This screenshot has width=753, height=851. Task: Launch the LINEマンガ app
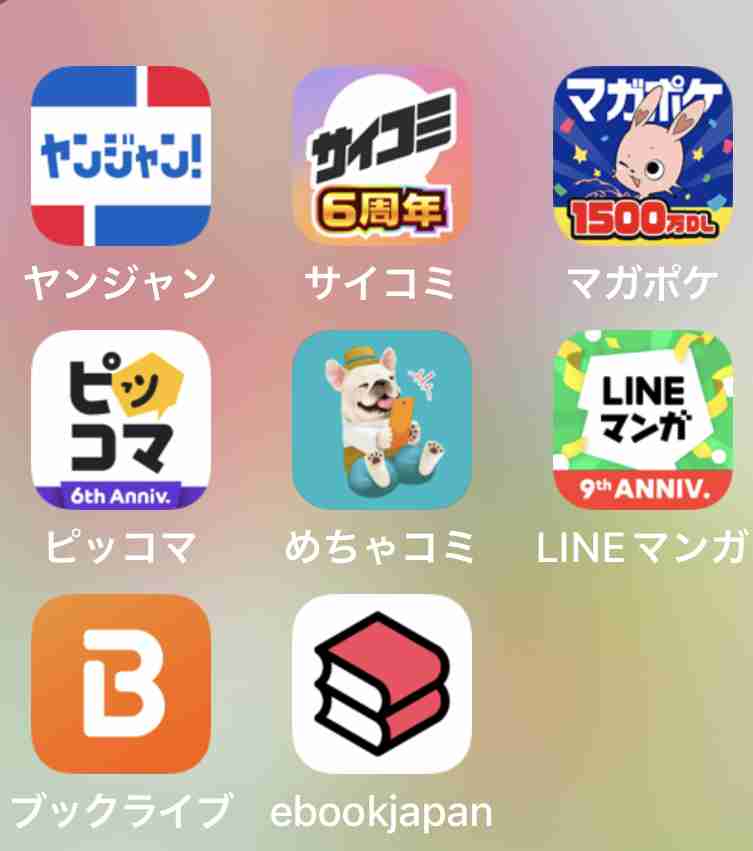(642, 420)
